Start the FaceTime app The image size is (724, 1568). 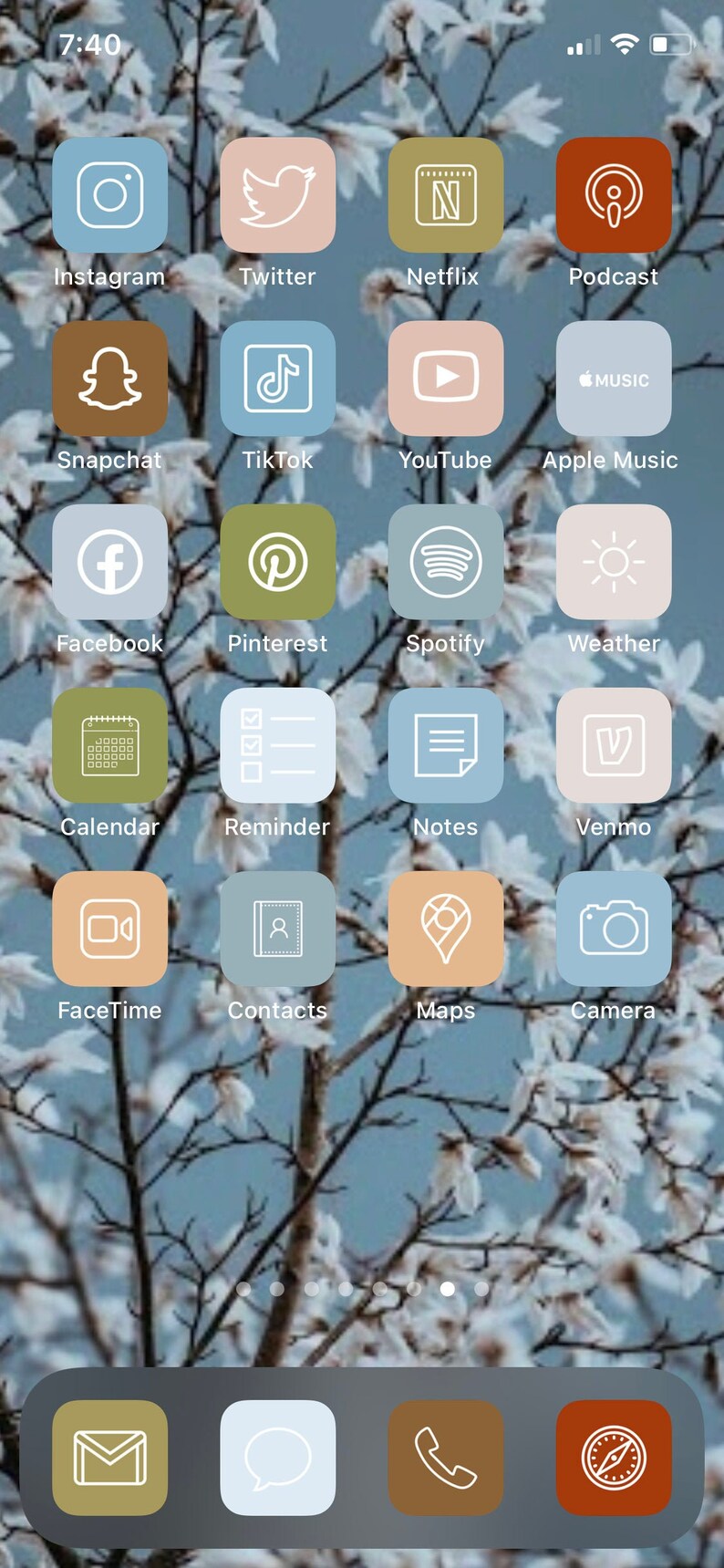click(x=110, y=929)
